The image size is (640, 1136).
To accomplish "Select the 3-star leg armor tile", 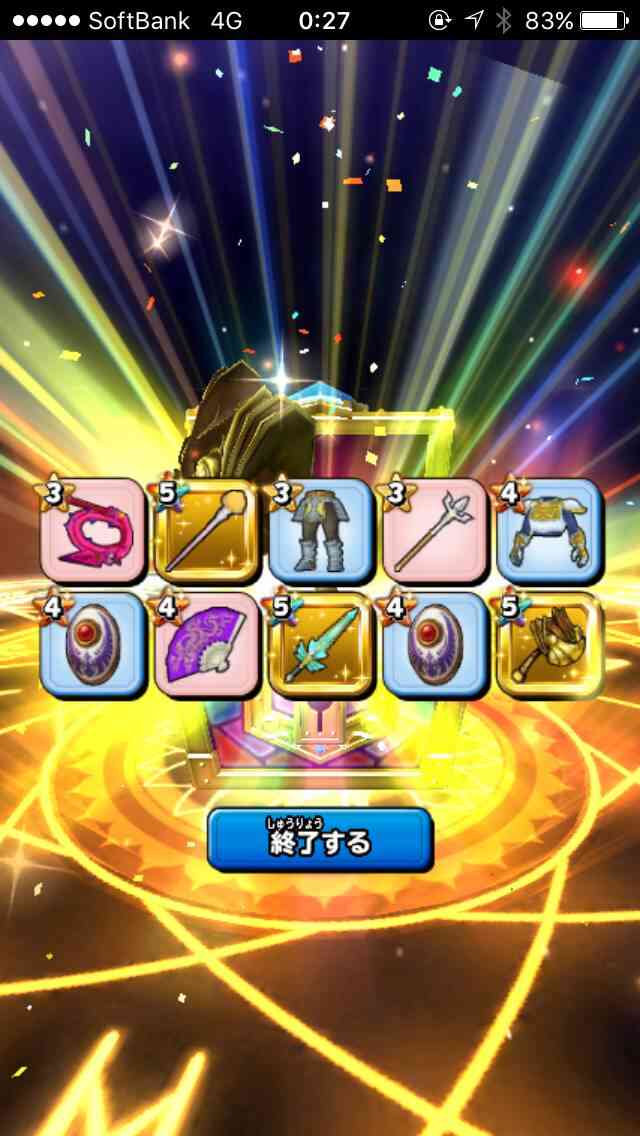I will tap(321, 531).
